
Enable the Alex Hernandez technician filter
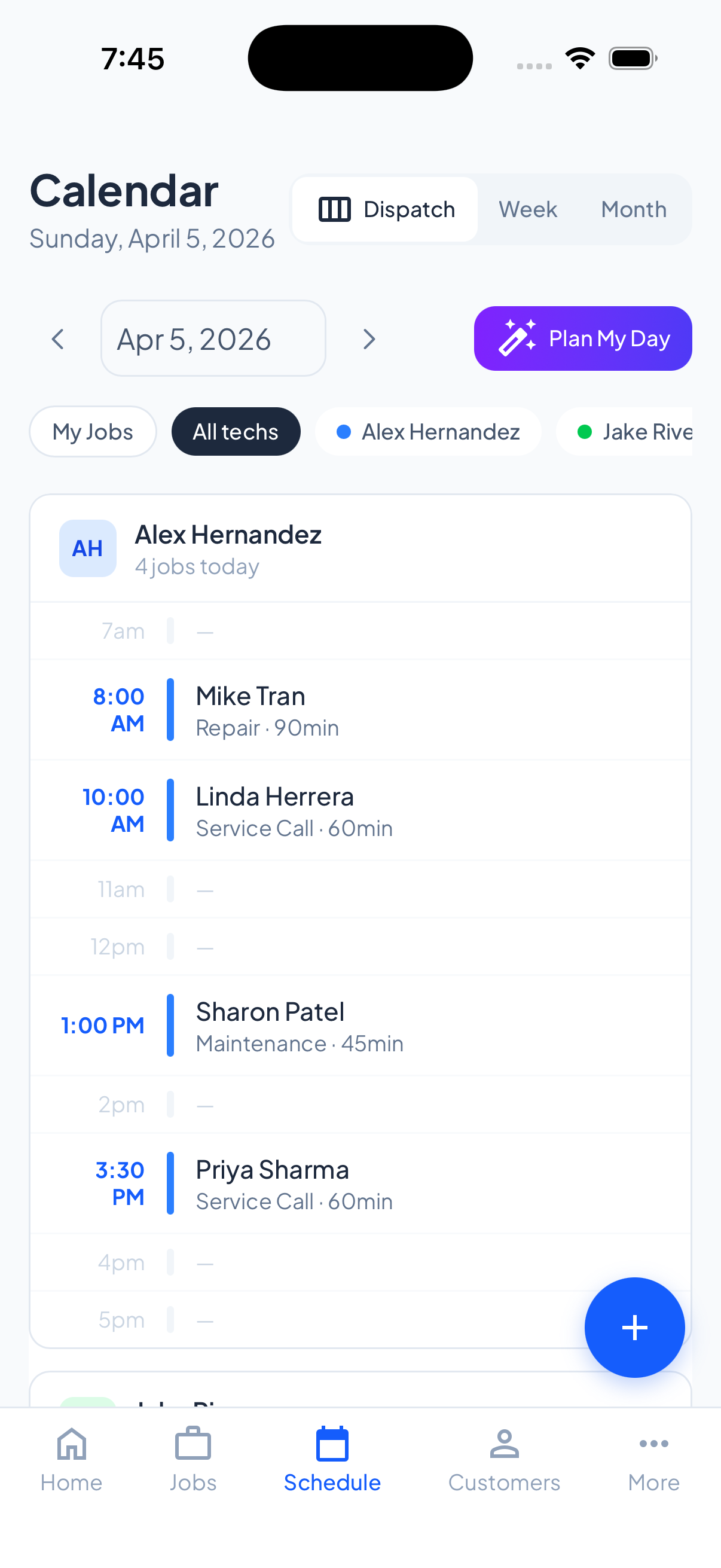(427, 431)
